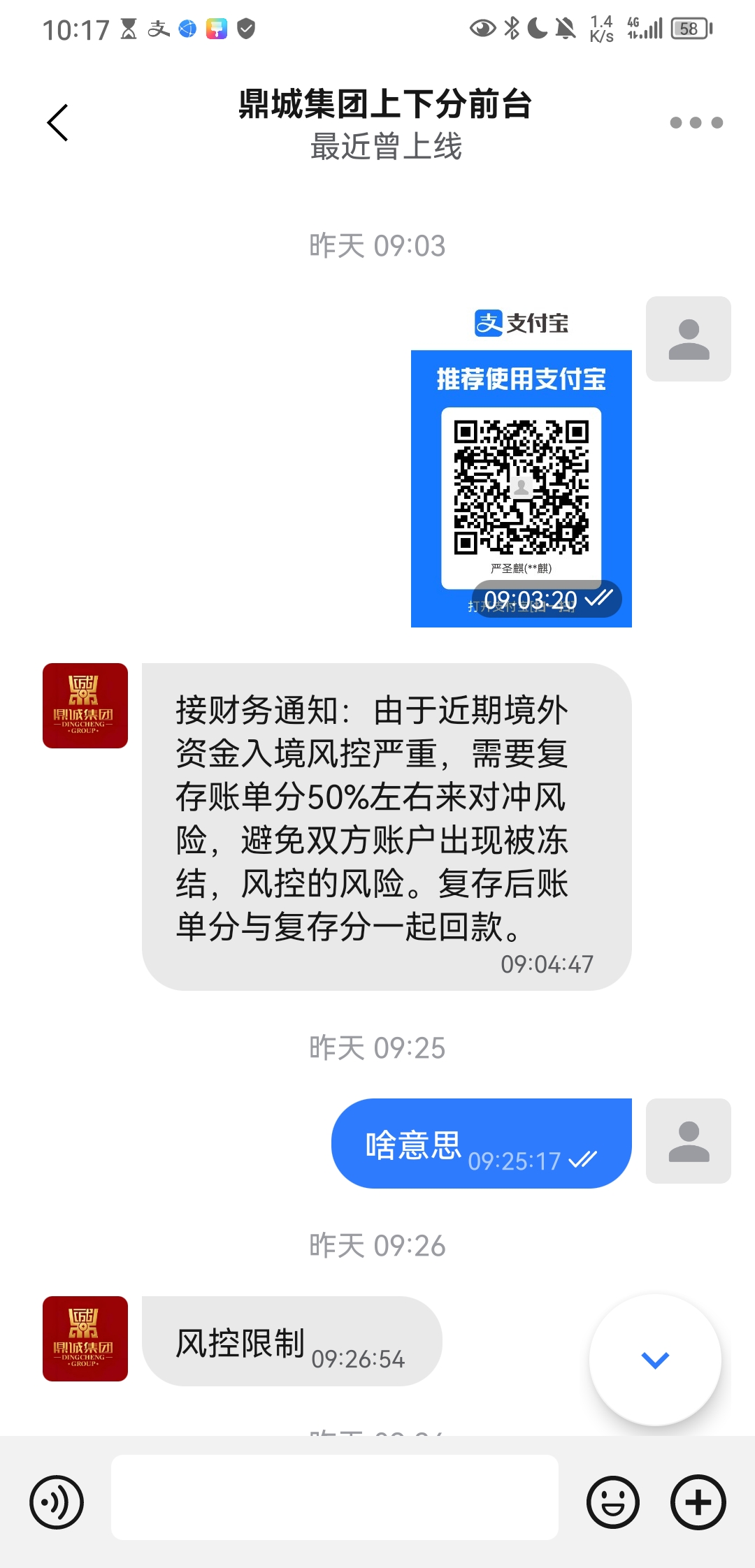The height and width of the screenshot is (1568, 755).
Task: Tap the 鼎城集团 avatar beside 风控限制
Action: 85,1338
